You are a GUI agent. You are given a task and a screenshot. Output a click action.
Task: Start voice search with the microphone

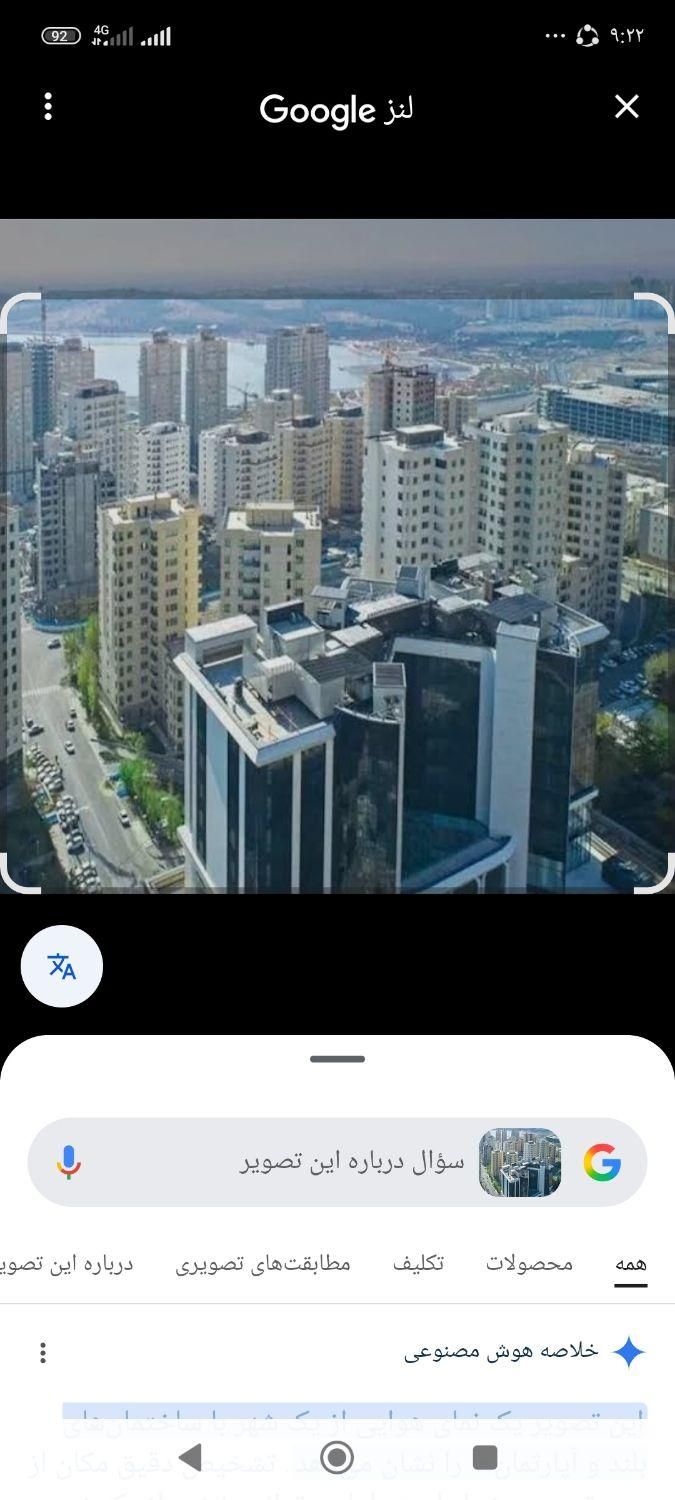pyautogui.click(x=68, y=1162)
